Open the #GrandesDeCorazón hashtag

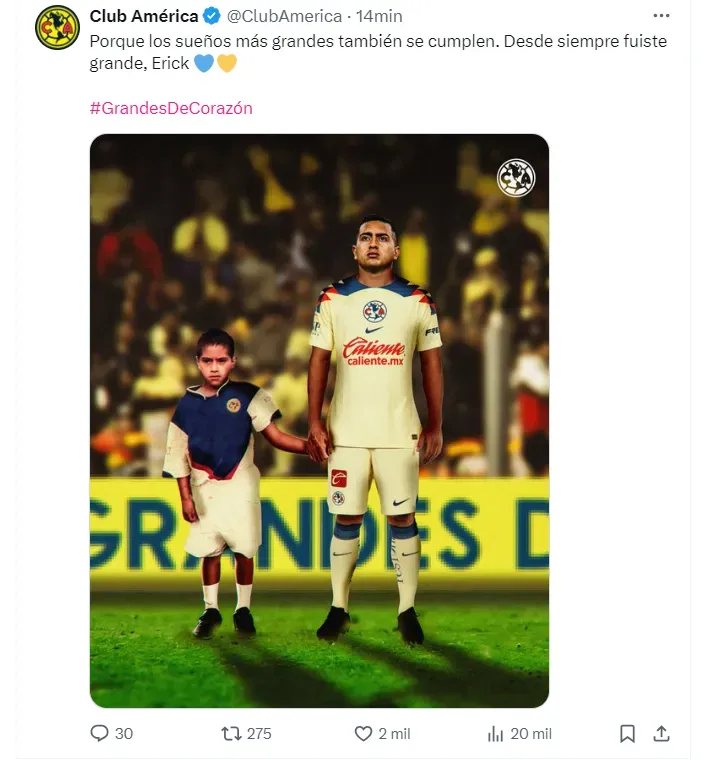(171, 108)
